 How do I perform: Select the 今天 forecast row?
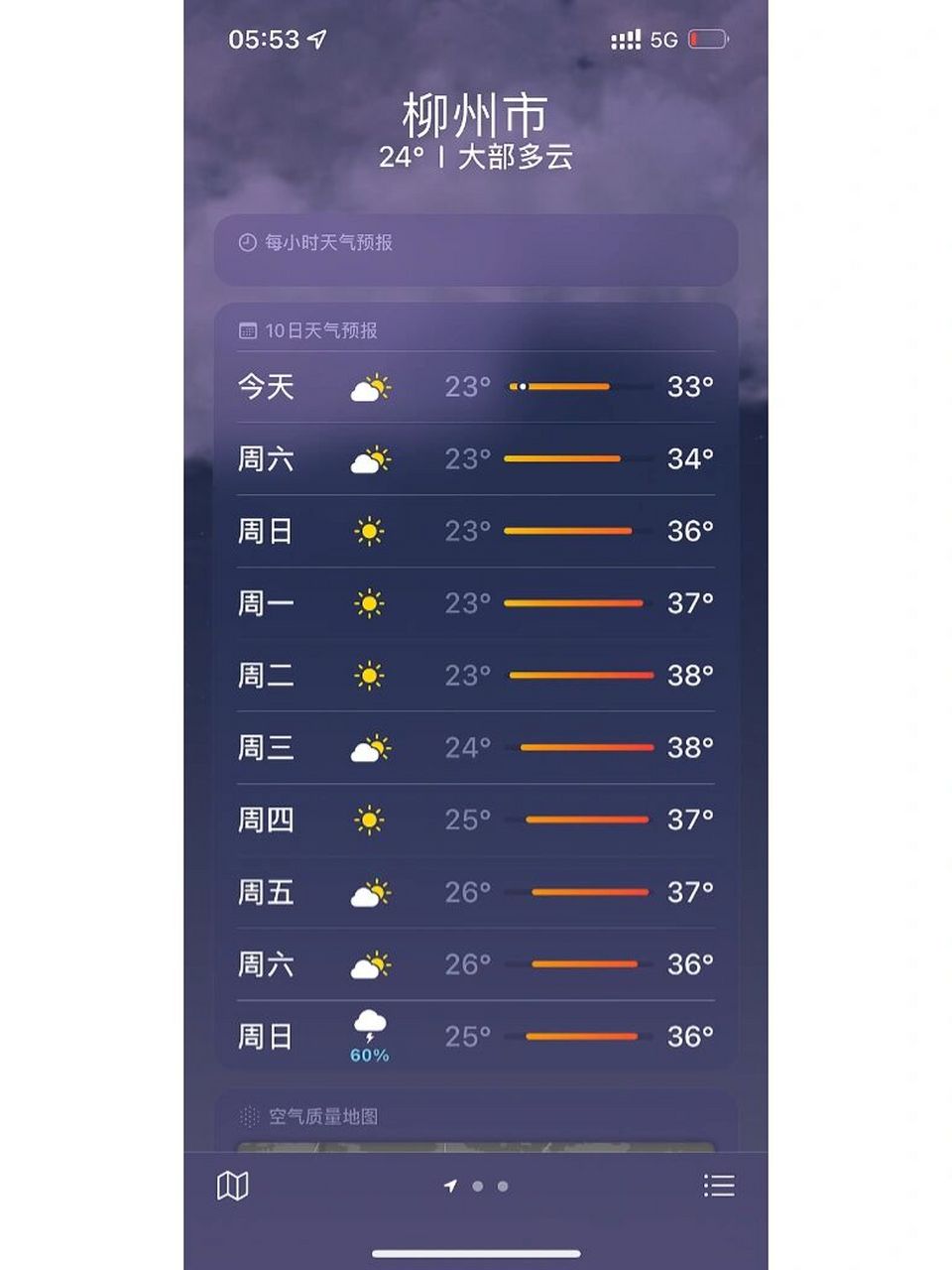(x=475, y=387)
